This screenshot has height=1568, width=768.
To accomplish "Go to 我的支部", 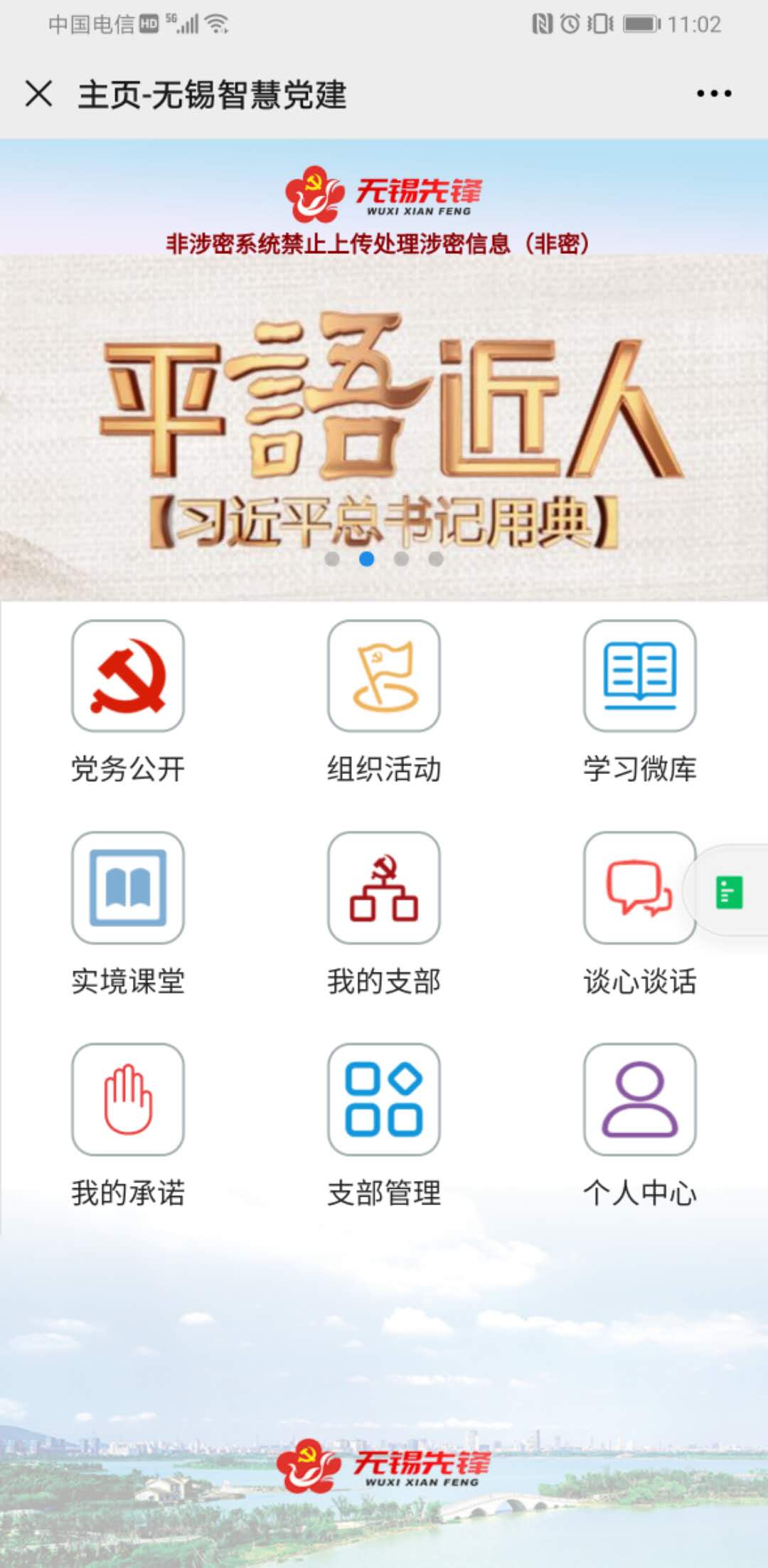I will click(384, 888).
